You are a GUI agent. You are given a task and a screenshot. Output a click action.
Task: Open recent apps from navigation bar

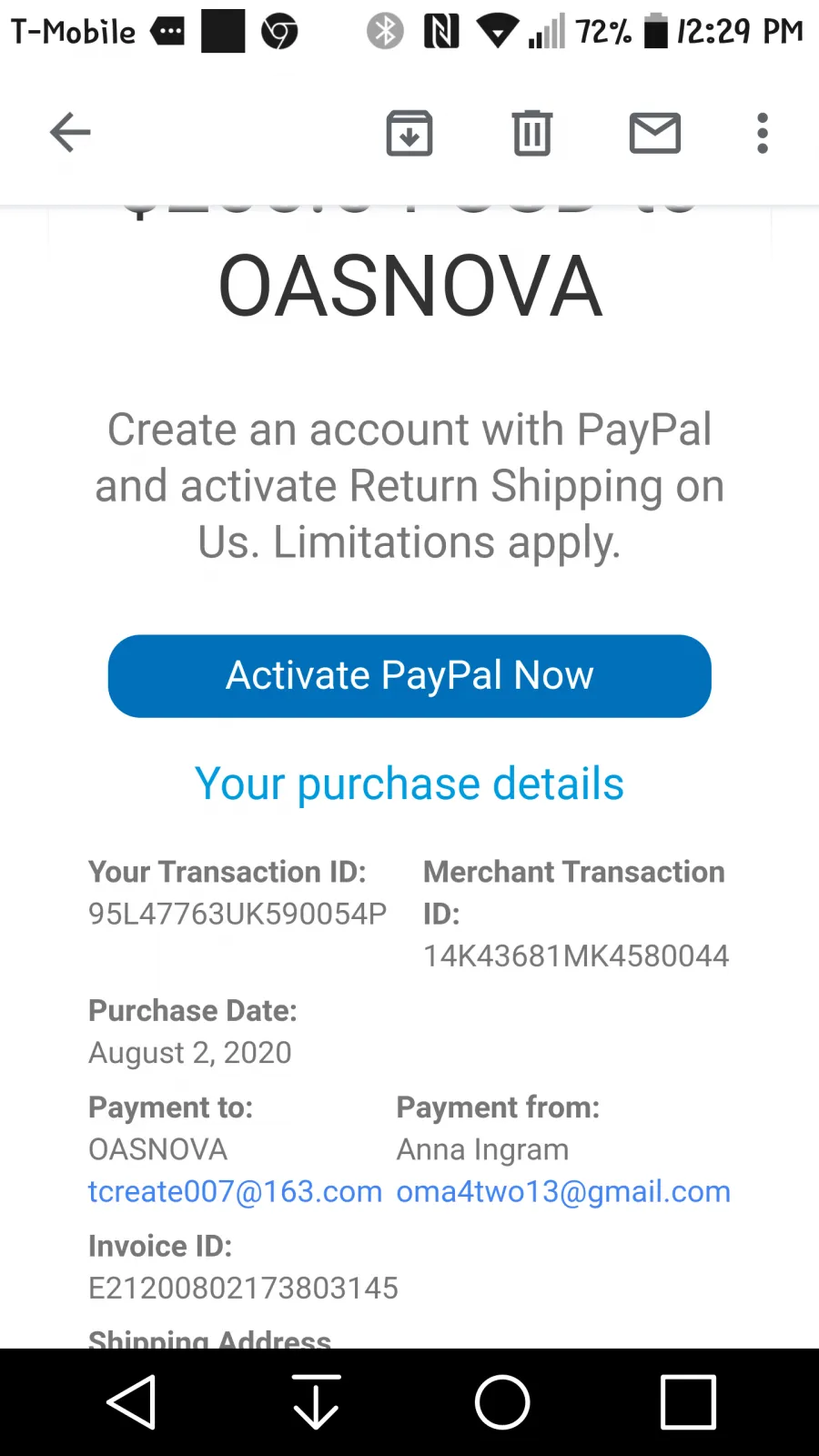[x=688, y=1402]
